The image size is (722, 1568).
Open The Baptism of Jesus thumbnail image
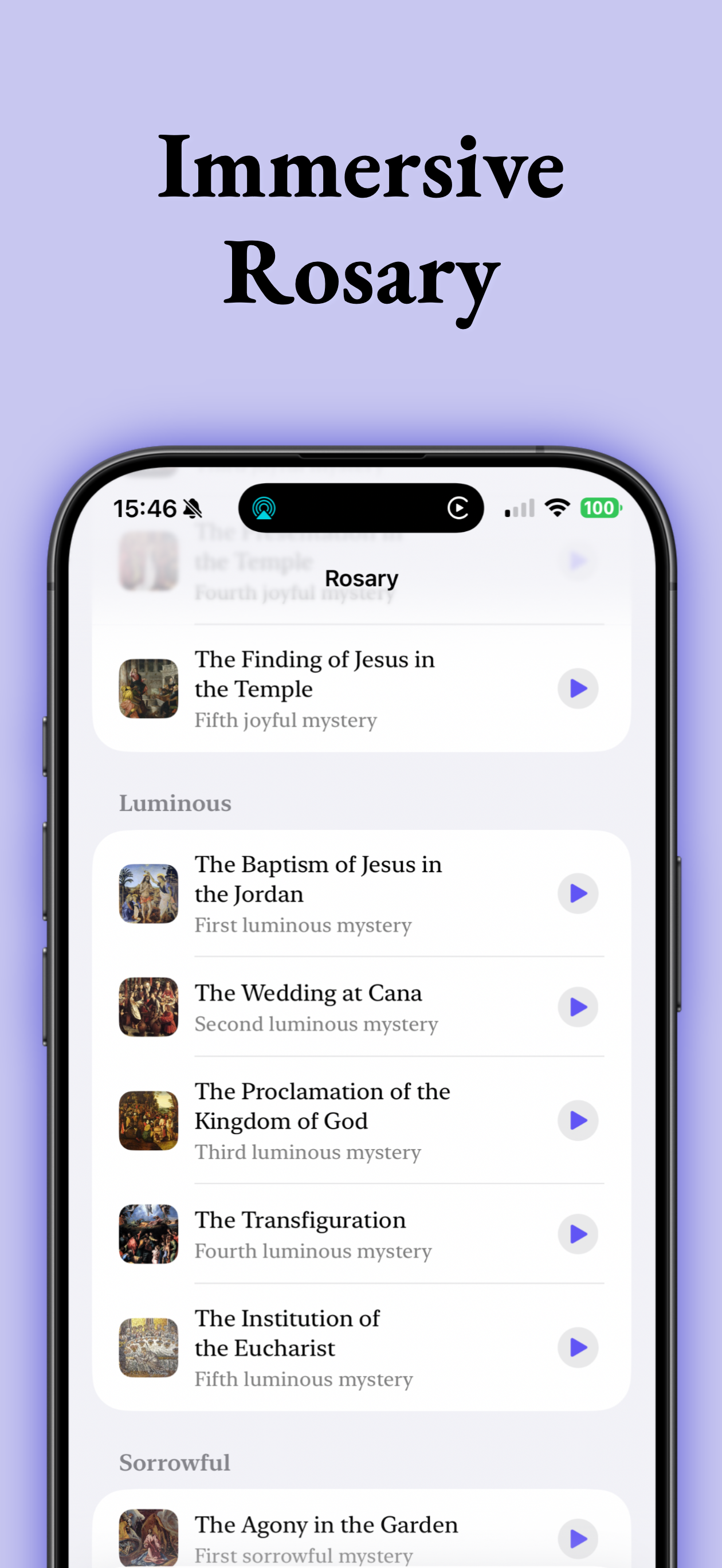coord(148,893)
